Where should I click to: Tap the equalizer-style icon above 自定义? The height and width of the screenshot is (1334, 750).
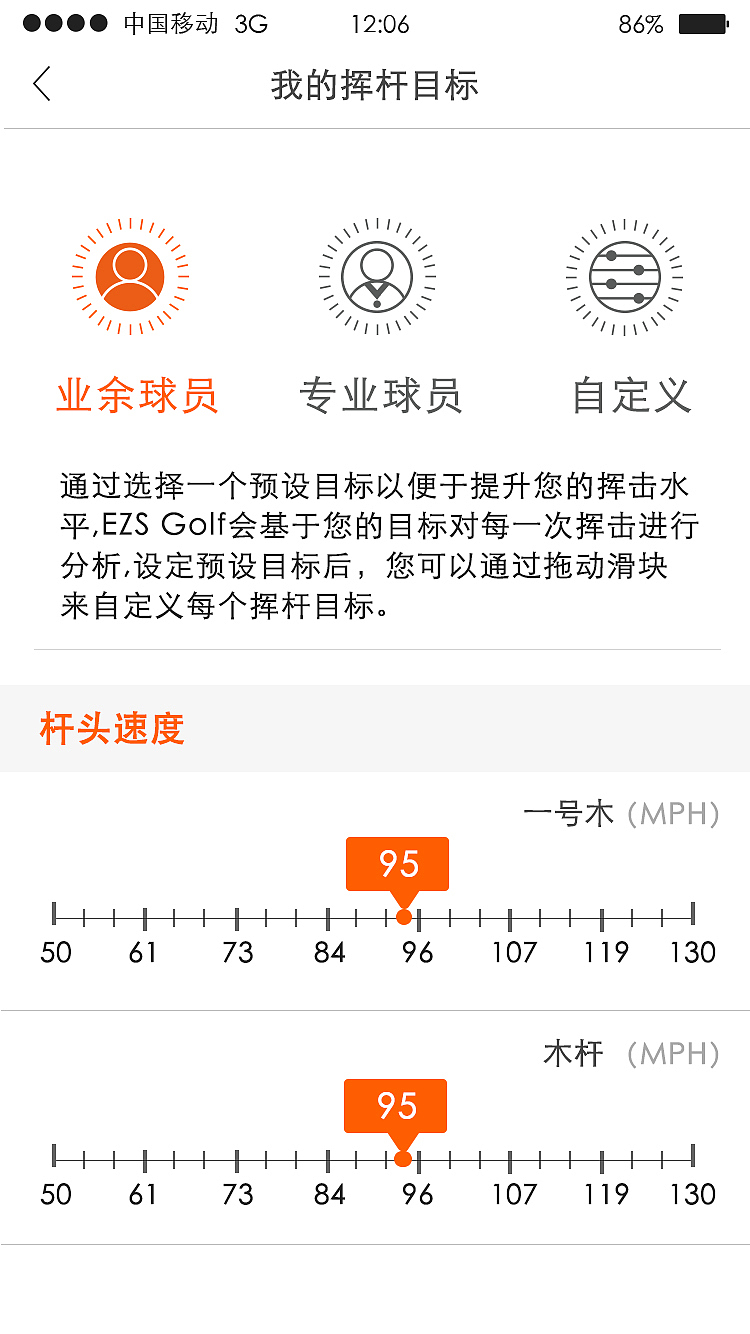pyautogui.click(x=624, y=278)
